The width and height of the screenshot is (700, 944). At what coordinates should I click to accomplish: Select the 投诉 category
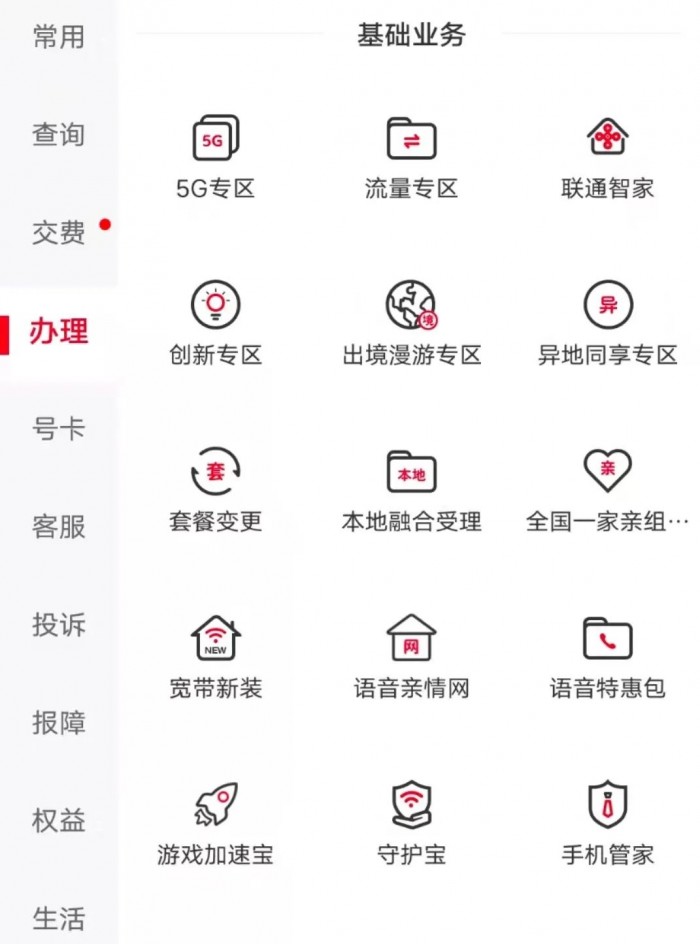58,625
